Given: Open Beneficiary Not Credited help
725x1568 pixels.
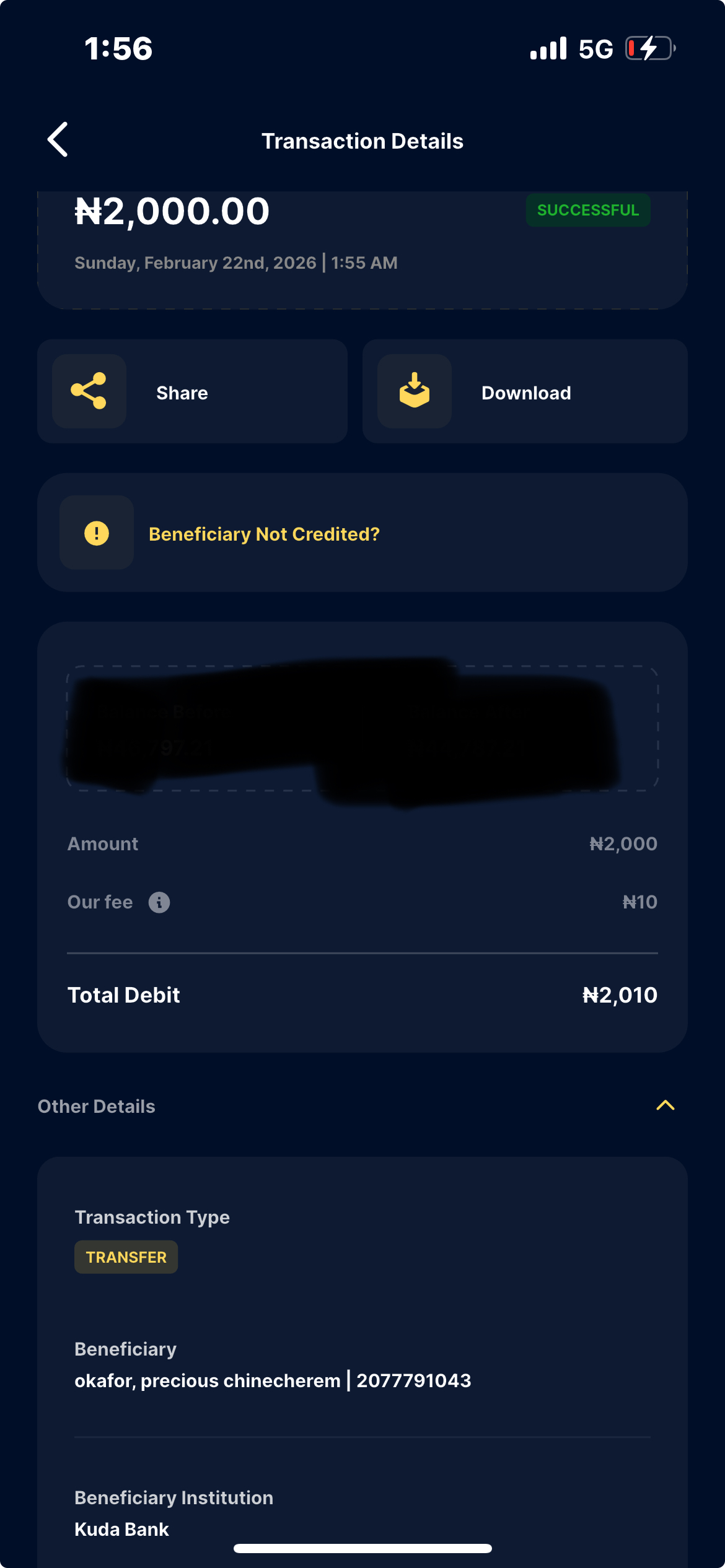Looking at the screenshot, I should click(x=362, y=533).
